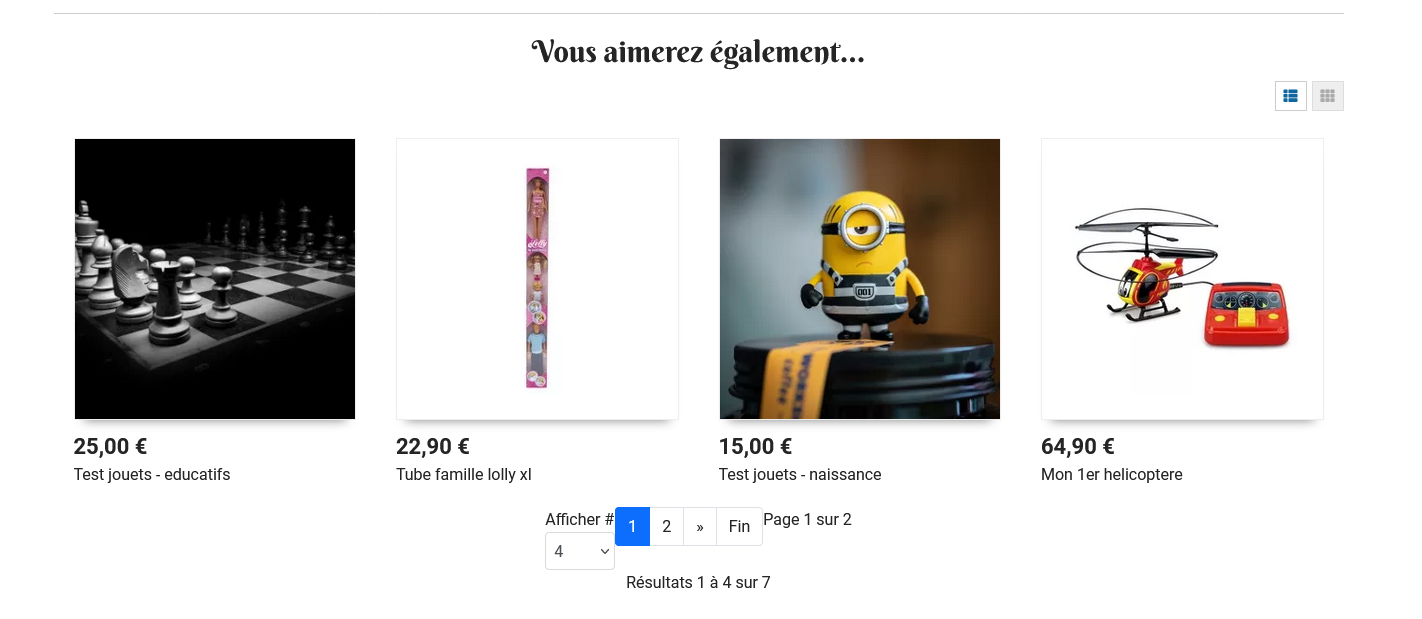Switch to grid view layout
The image size is (1422, 619).
(x=1327, y=96)
